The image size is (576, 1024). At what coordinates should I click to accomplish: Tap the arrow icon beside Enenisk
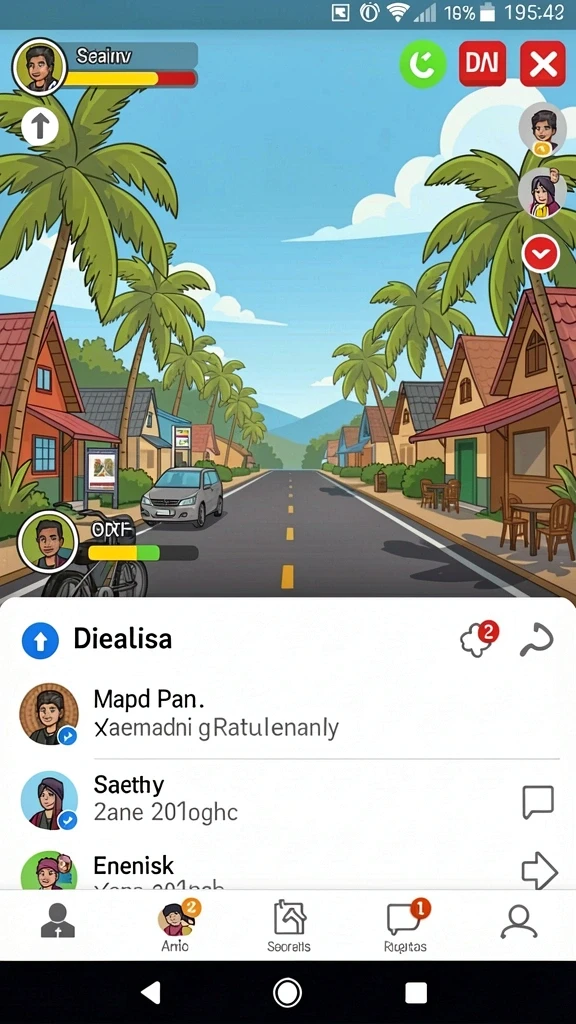(x=539, y=871)
